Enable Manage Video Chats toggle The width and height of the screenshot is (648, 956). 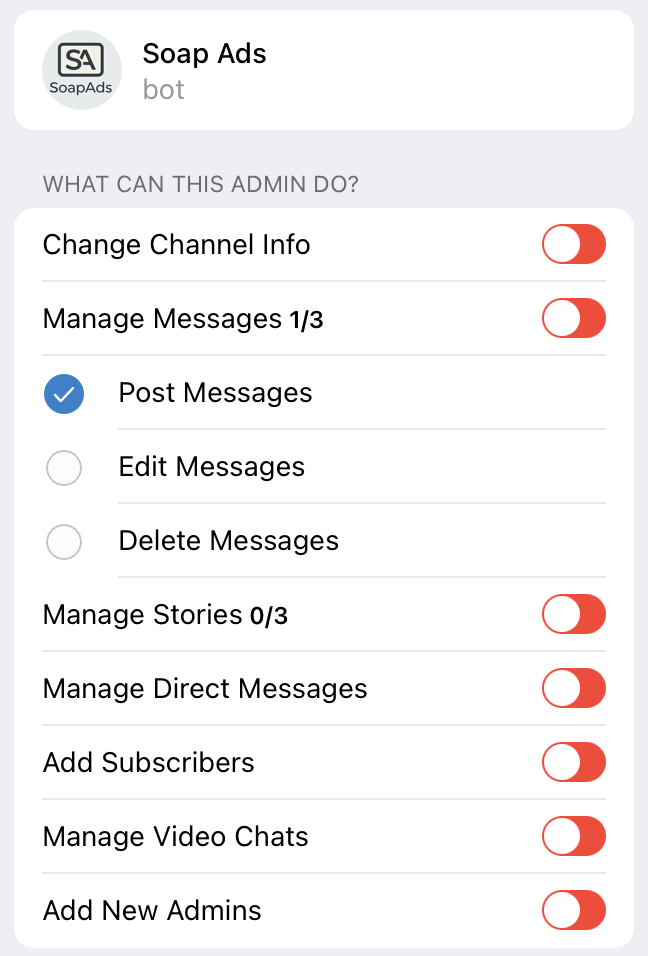coord(574,837)
